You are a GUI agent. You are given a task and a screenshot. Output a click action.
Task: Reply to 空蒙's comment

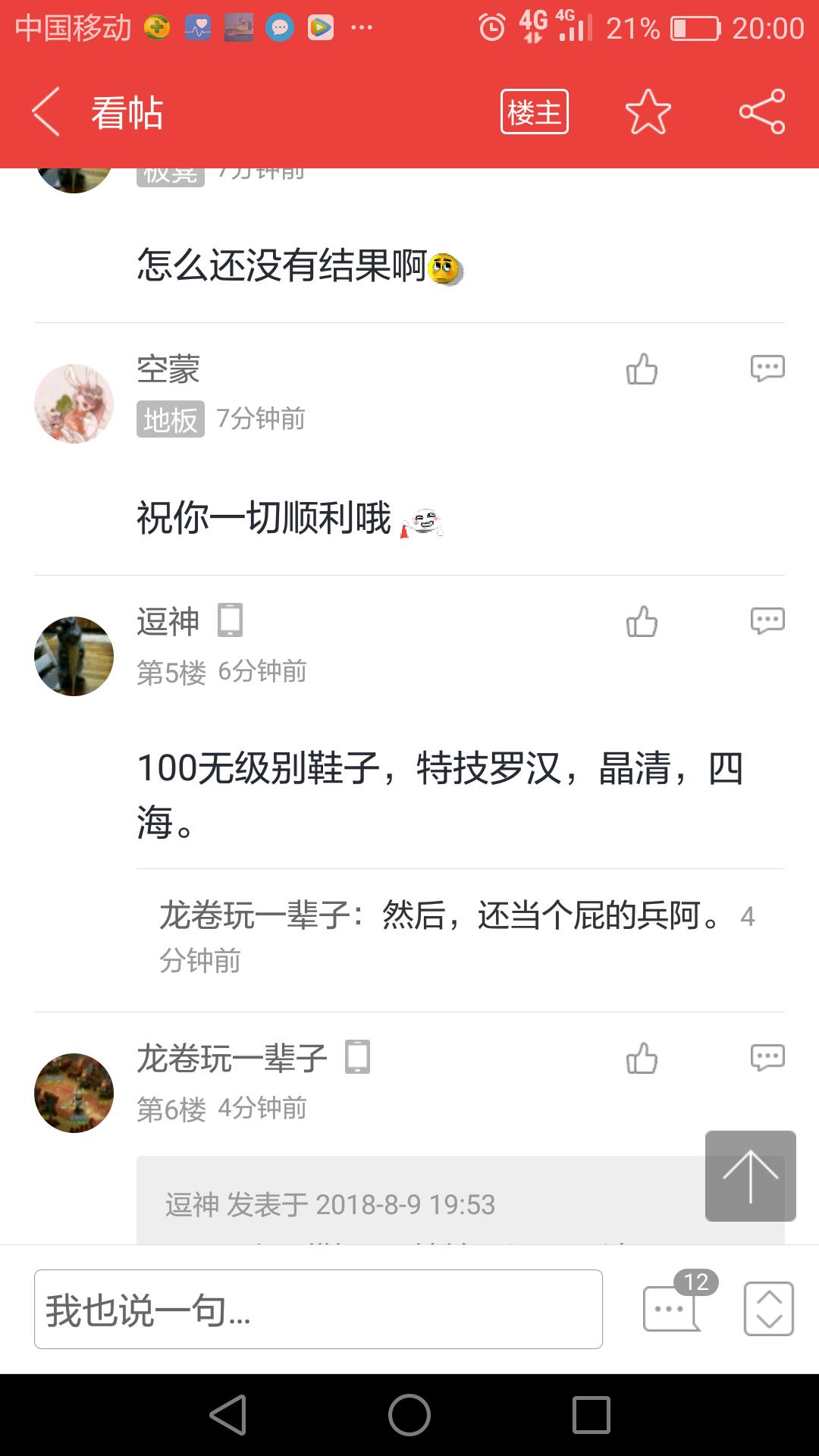coord(767,369)
